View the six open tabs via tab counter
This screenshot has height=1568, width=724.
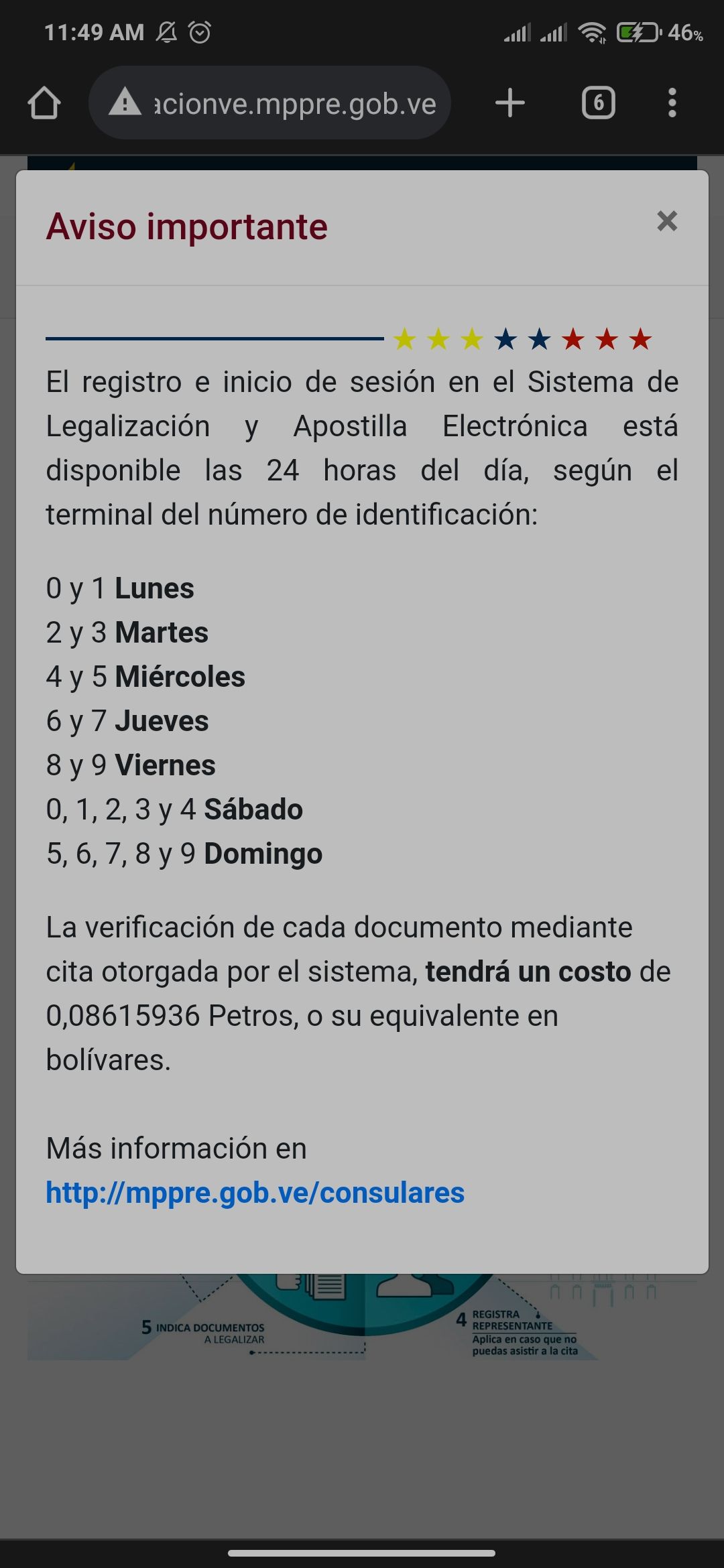click(599, 103)
